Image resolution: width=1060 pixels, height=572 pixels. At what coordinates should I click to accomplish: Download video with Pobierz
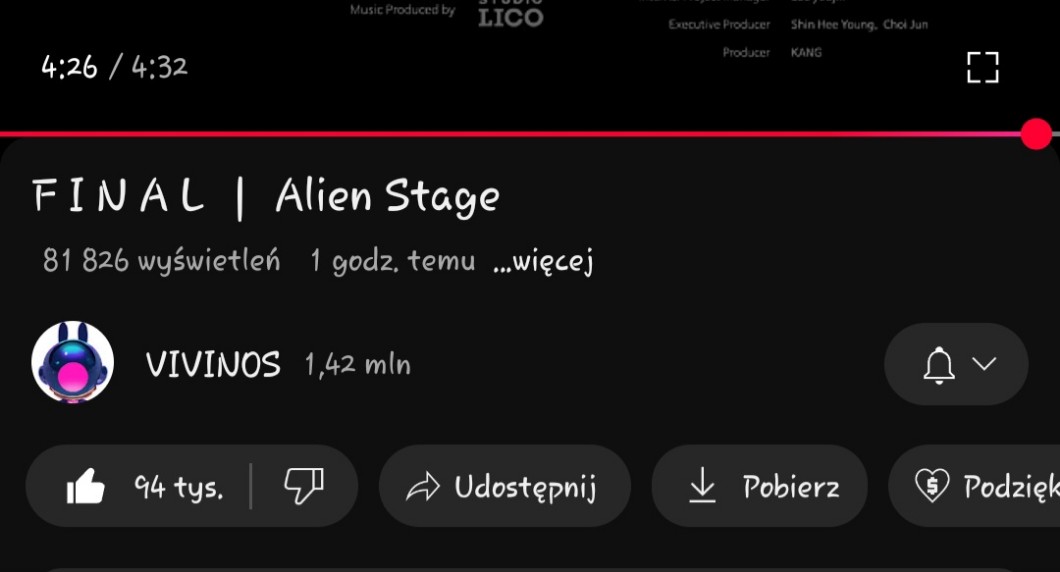click(759, 486)
